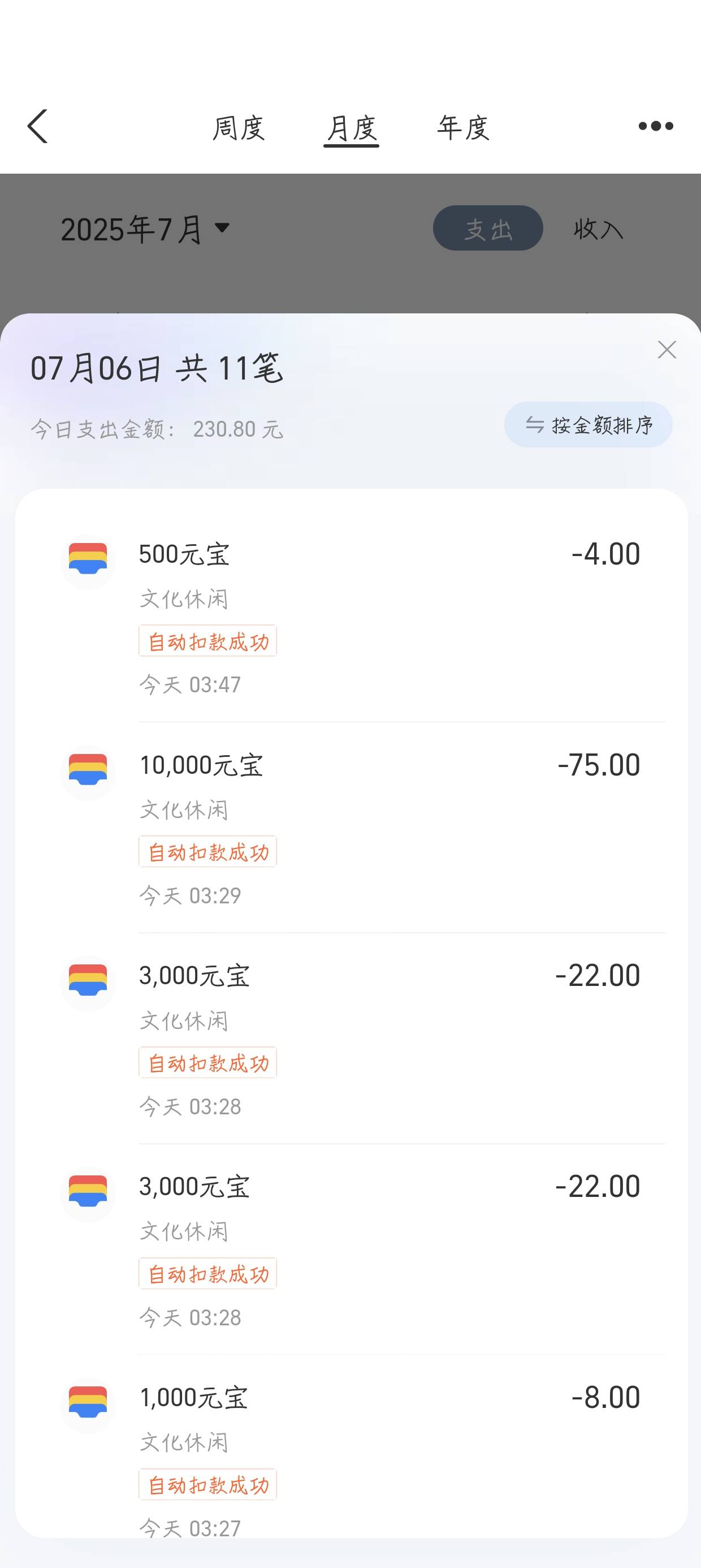Viewport: 701px width, 1568px height.
Task: Select the 年度 tab
Action: click(463, 128)
